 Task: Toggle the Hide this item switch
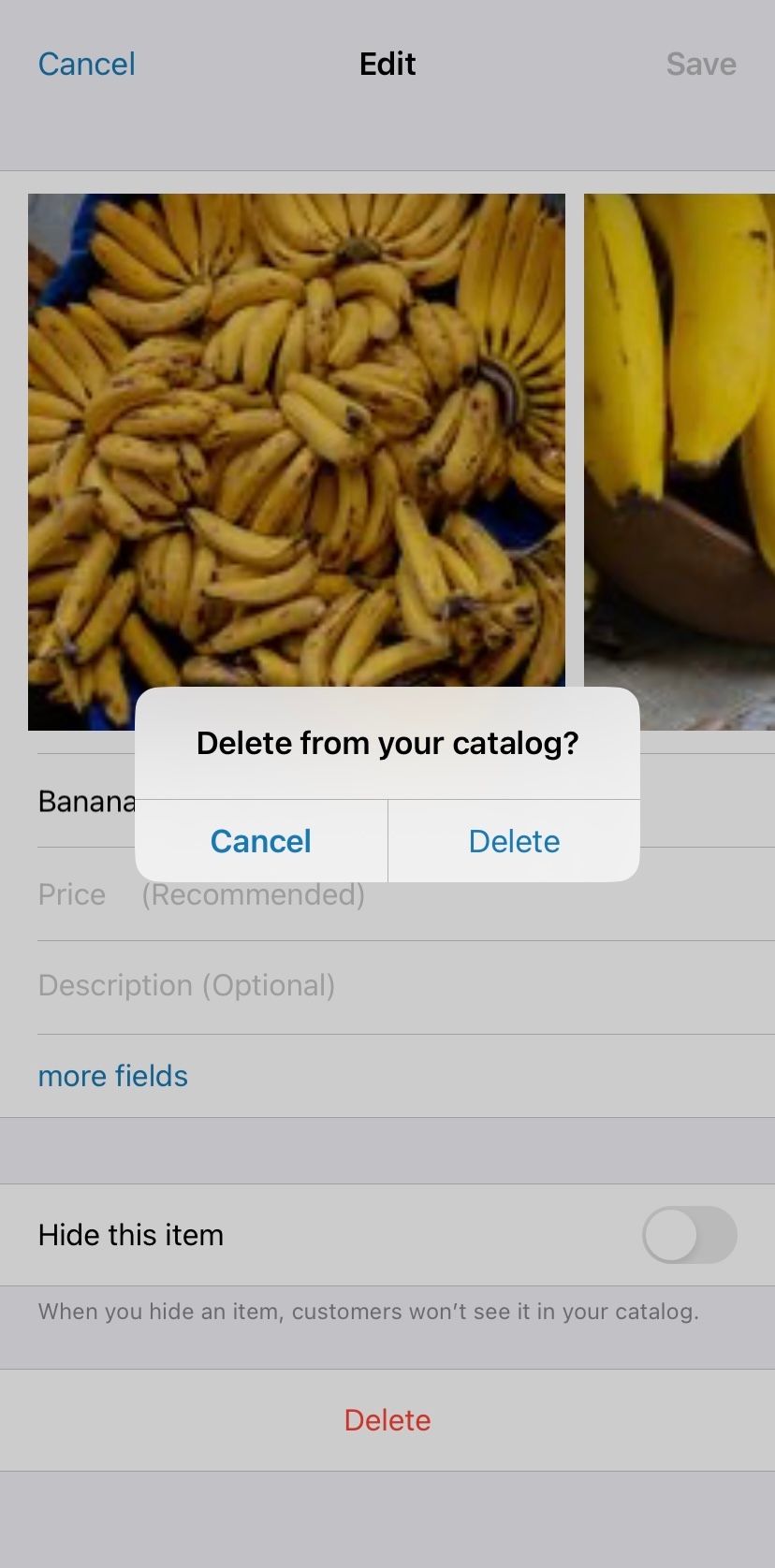point(689,1235)
